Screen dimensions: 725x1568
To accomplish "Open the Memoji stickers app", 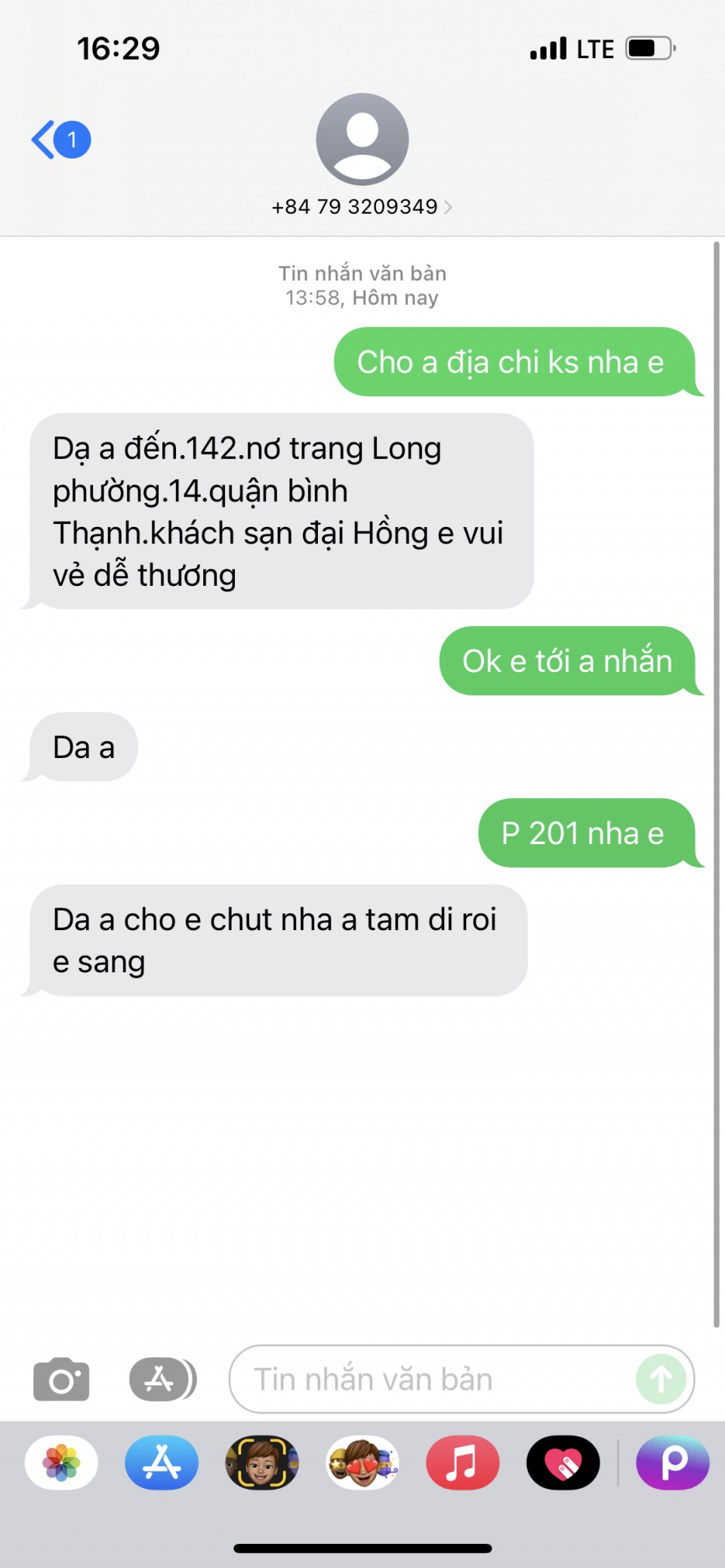I will point(362,1463).
